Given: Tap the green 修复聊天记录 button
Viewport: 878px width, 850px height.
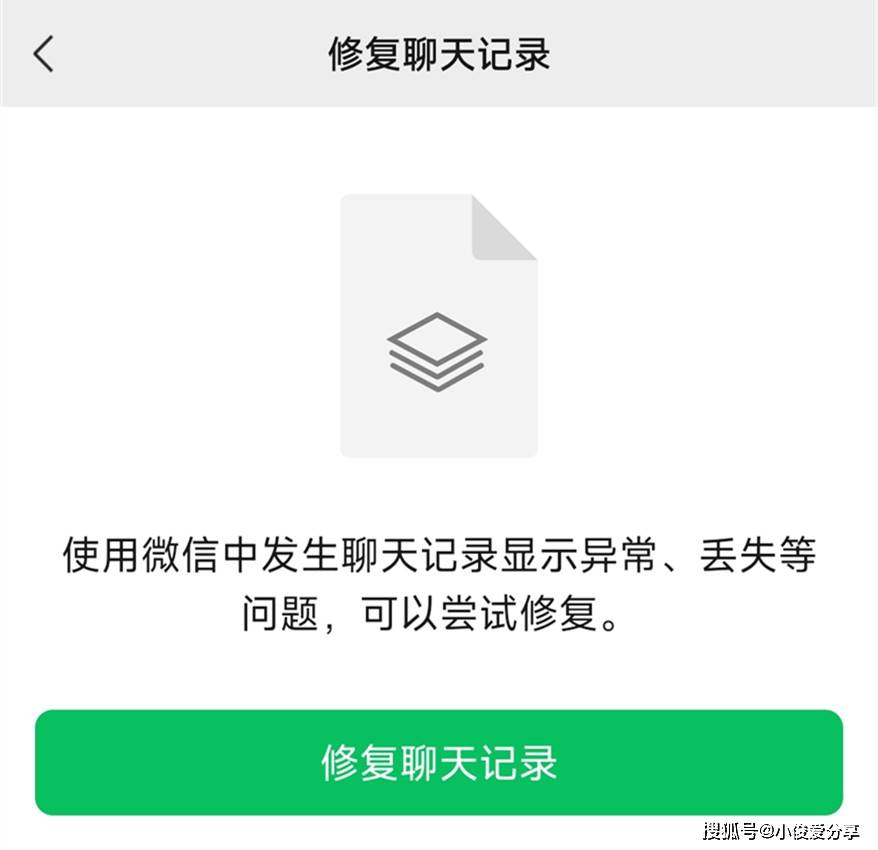Looking at the screenshot, I should pyautogui.click(x=438, y=762).
